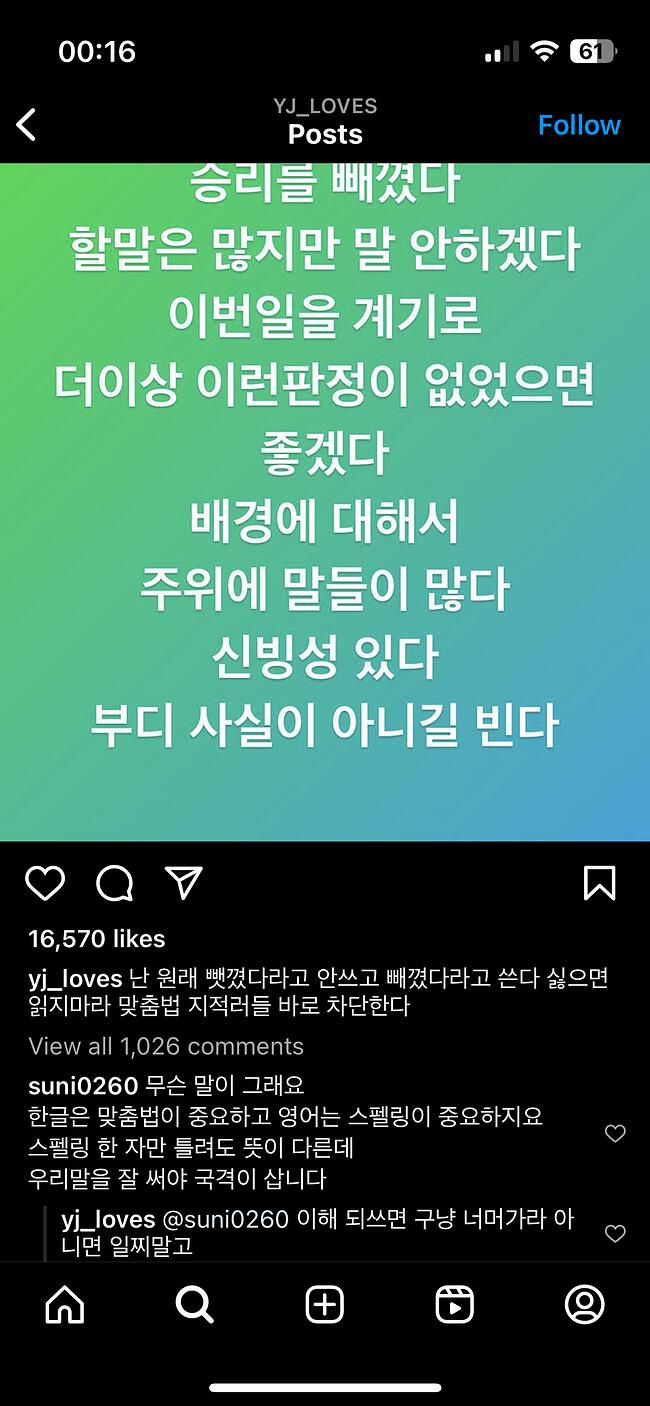The height and width of the screenshot is (1406, 650).
Task: Like this post with the heart icon
Action: click(x=45, y=883)
